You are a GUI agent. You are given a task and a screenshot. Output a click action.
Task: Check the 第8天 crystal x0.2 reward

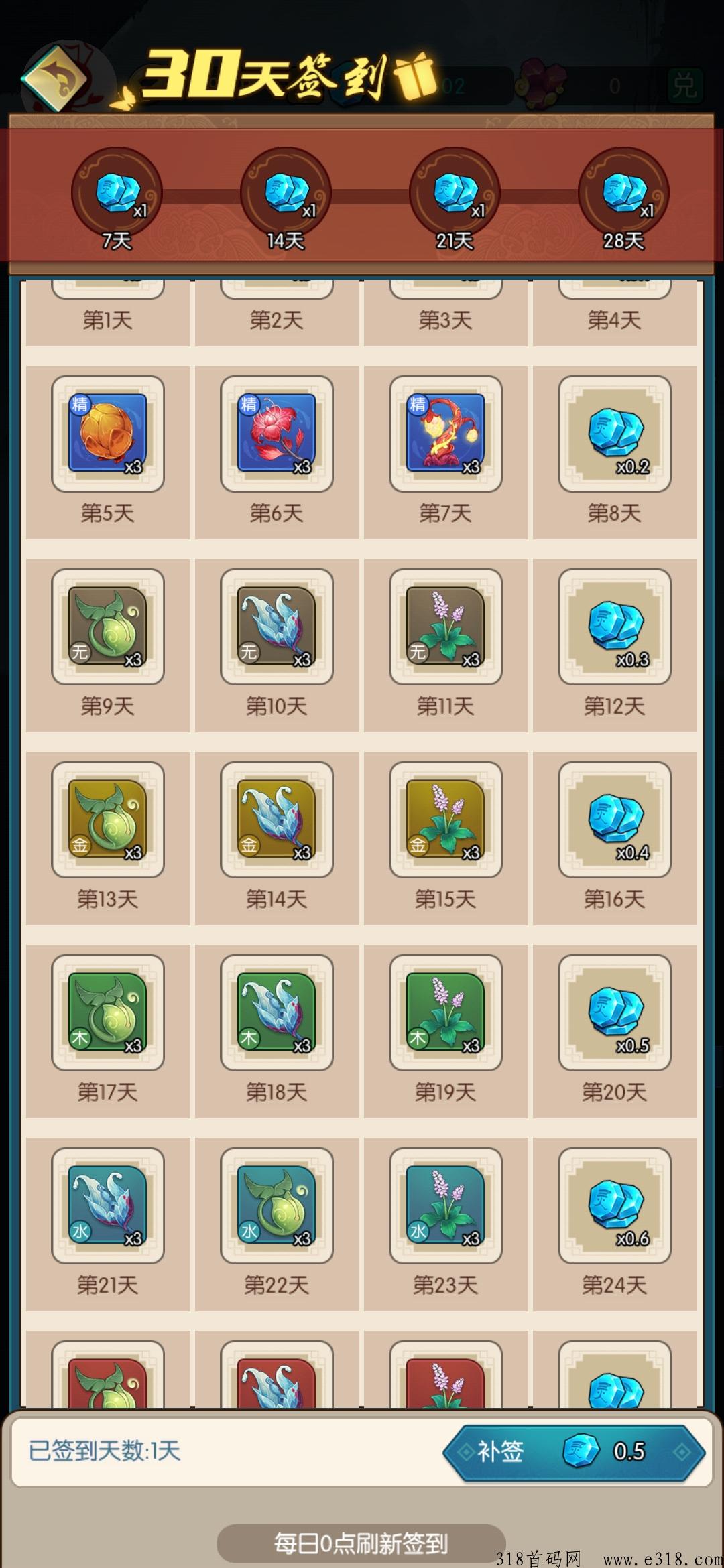point(615,434)
